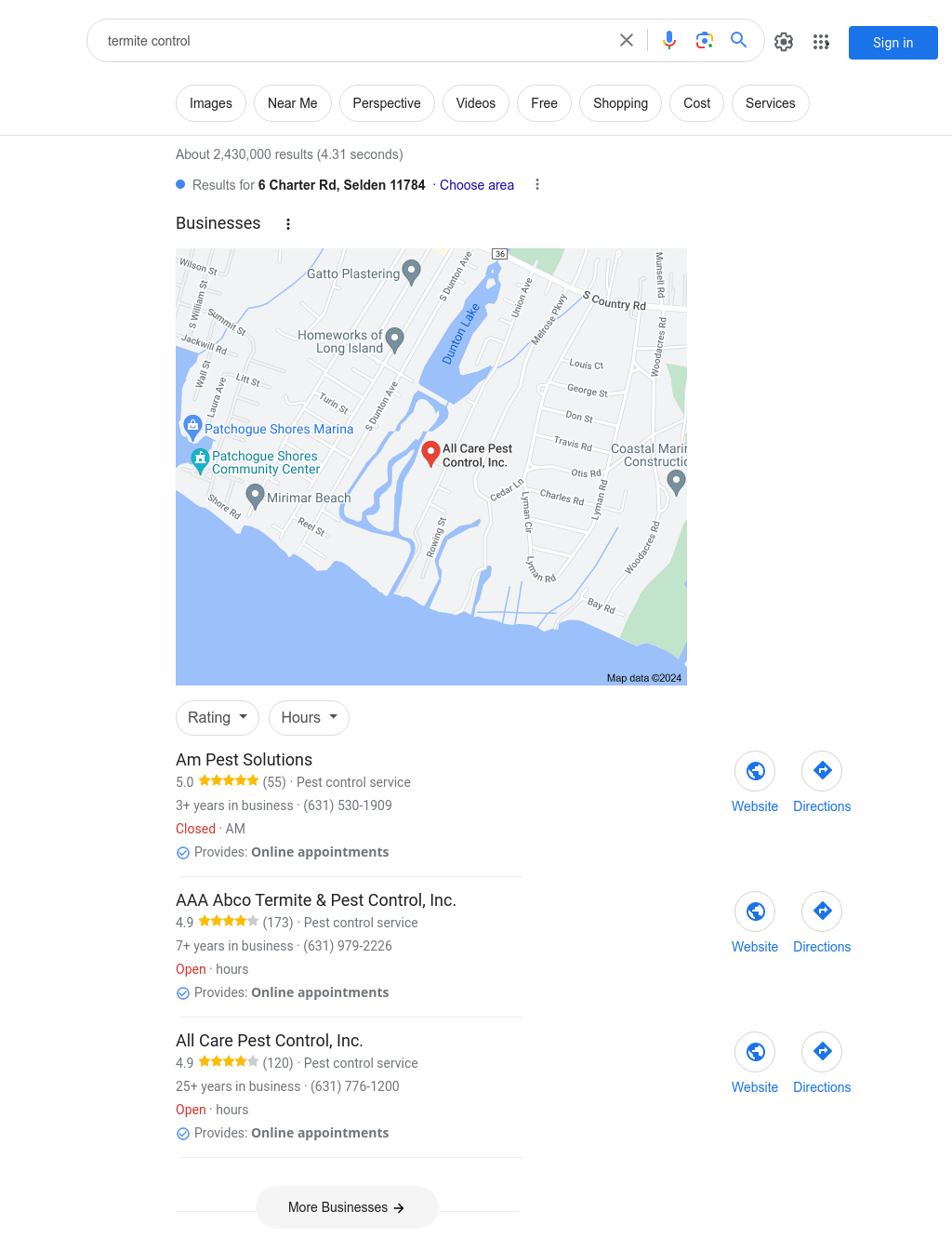
Task: Show More Businesses
Action: pos(347,1207)
